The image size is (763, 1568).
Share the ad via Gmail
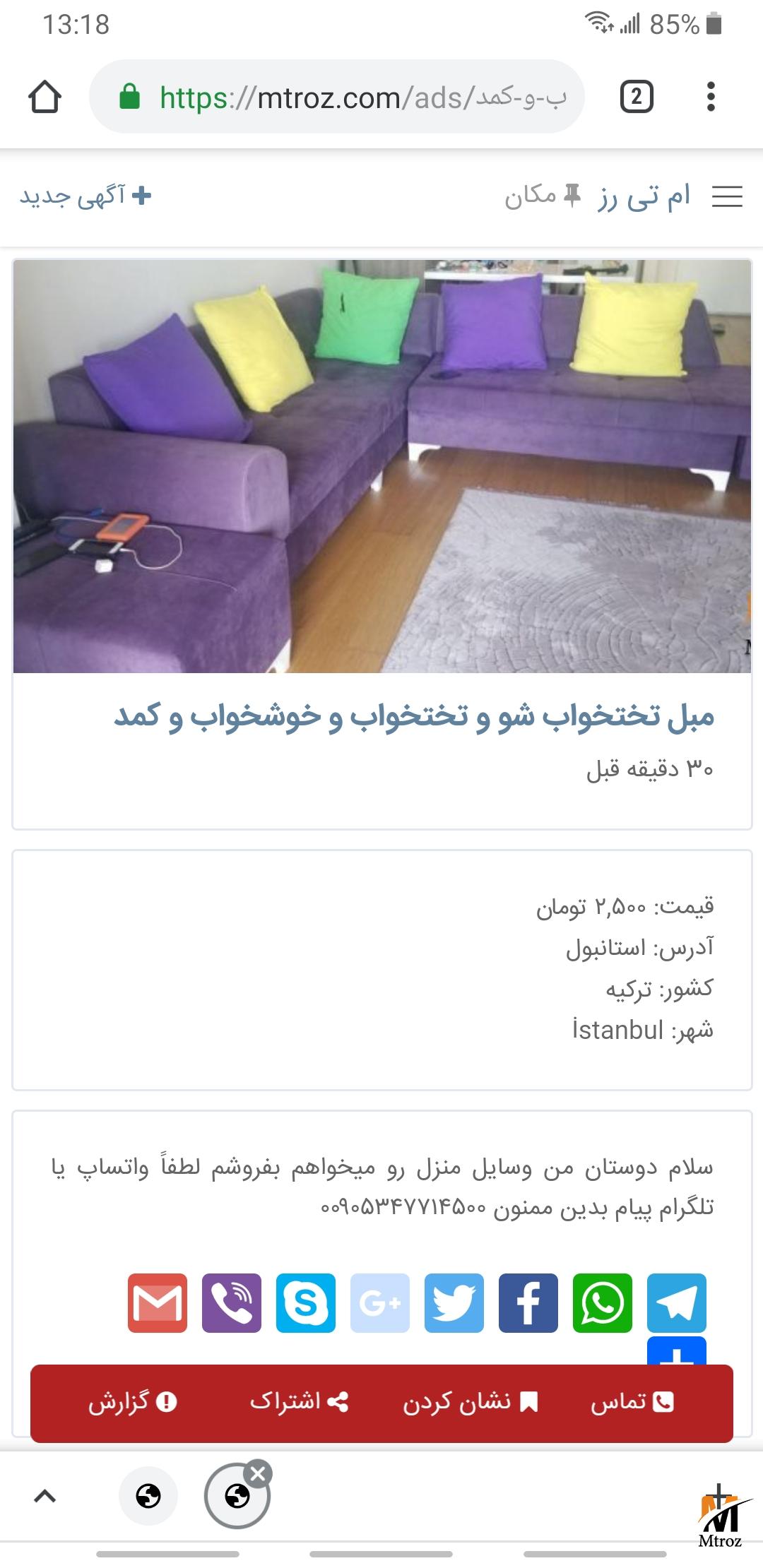[158, 1303]
